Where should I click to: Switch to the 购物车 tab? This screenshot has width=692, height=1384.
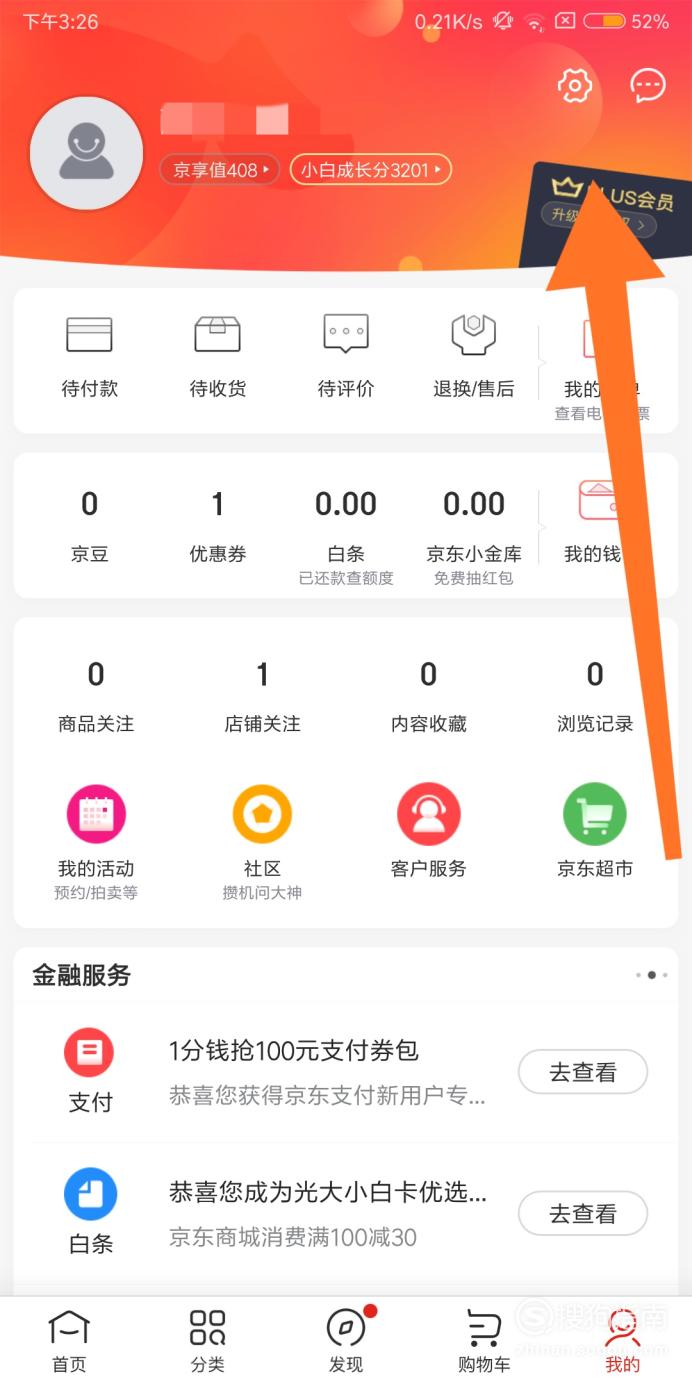[484, 1341]
